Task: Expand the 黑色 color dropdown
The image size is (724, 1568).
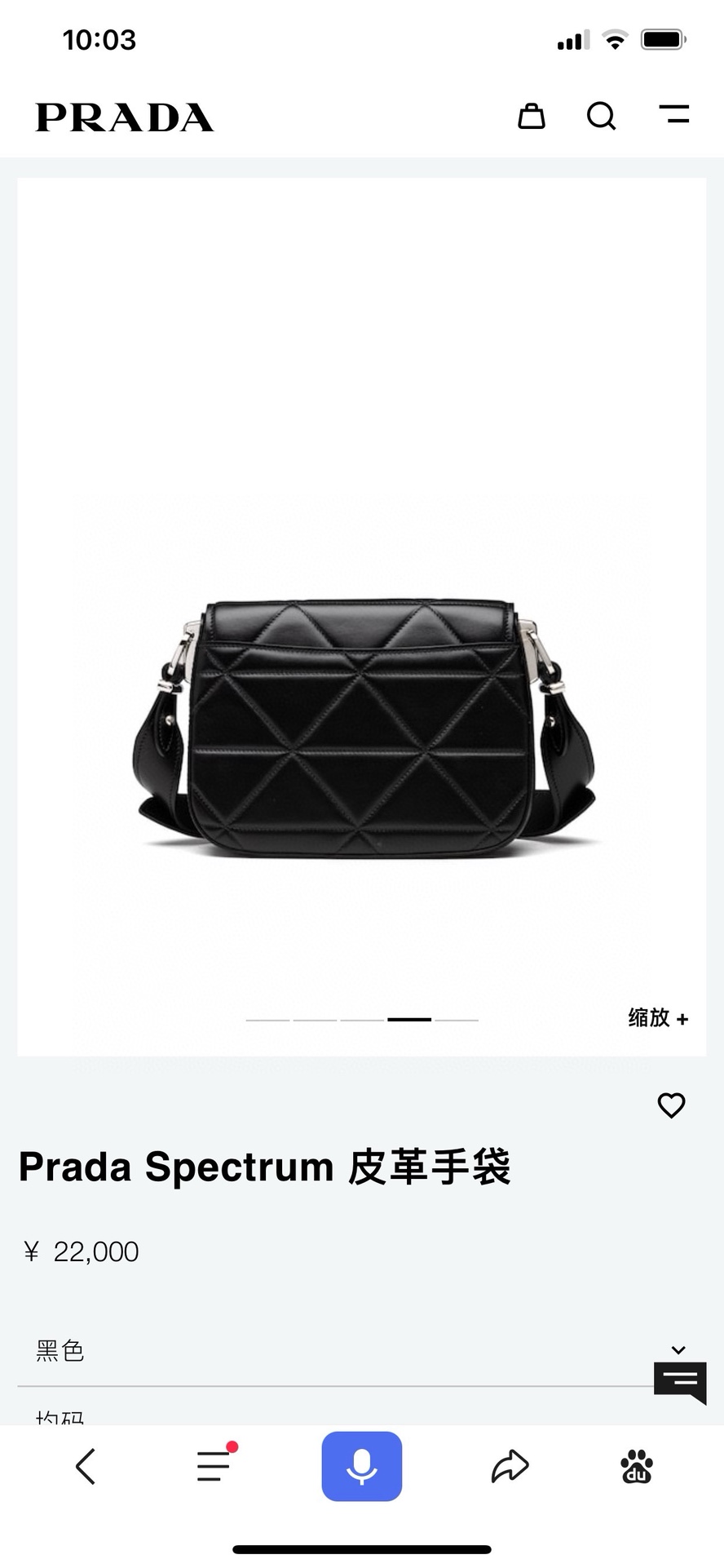Action: [678, 1350]
